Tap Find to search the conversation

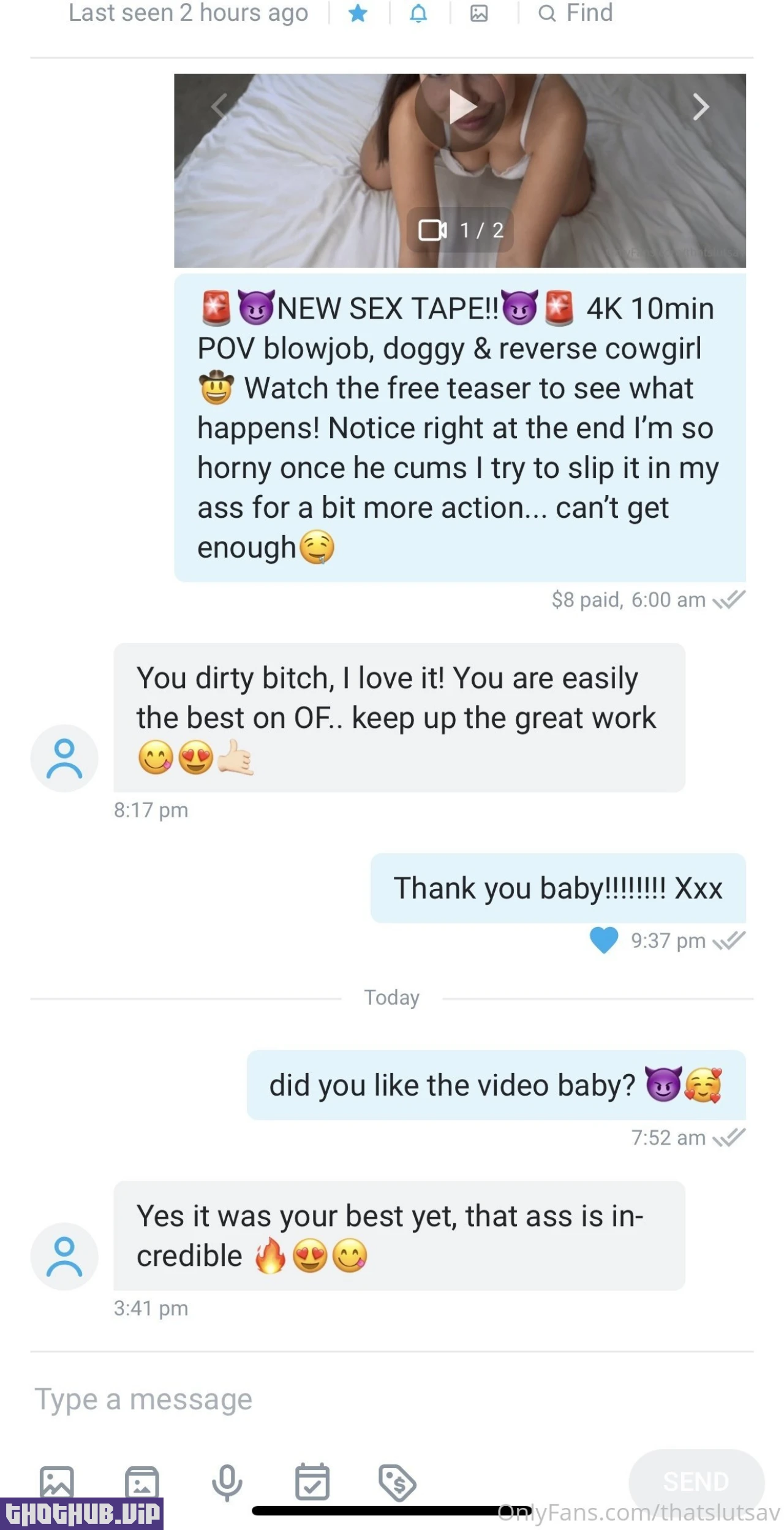point(576,13)
